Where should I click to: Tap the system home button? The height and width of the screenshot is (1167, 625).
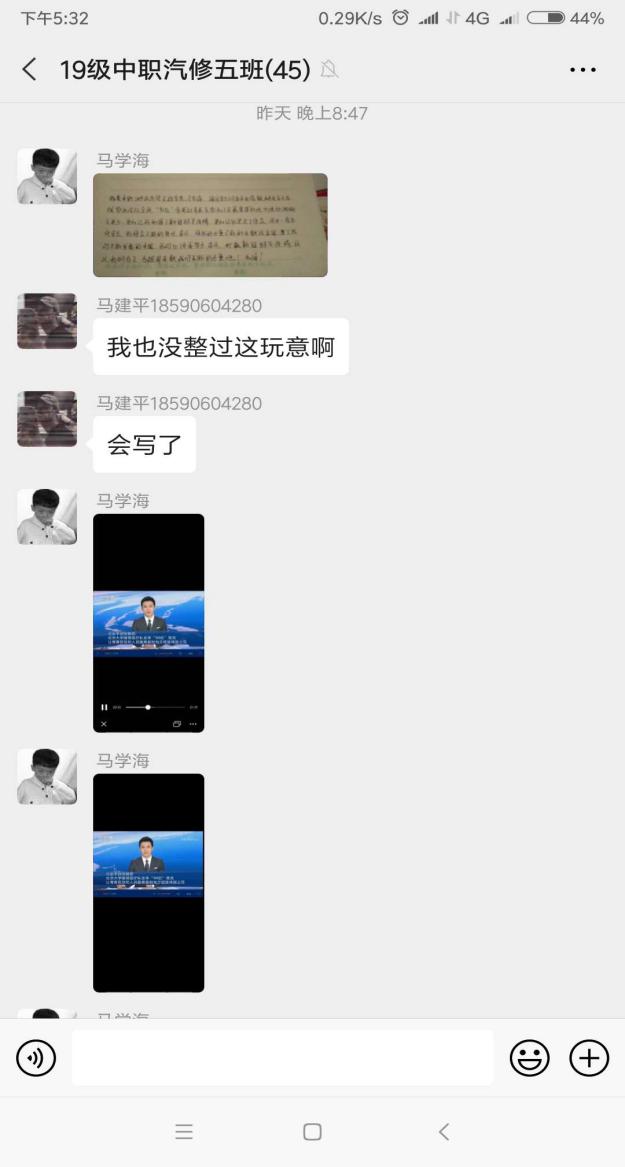click(x=312, y=1132)
